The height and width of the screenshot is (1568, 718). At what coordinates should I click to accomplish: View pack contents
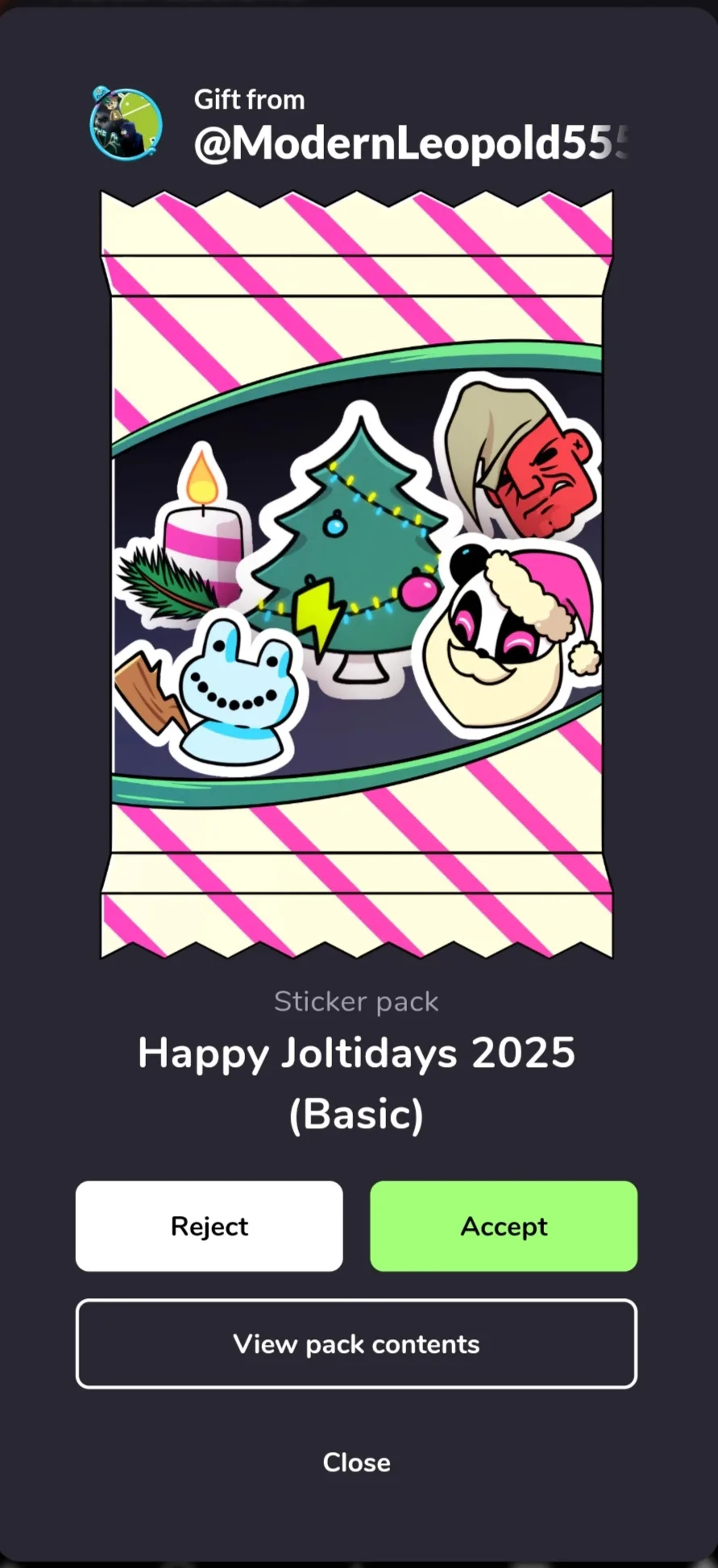click(x=356, y=1343)
